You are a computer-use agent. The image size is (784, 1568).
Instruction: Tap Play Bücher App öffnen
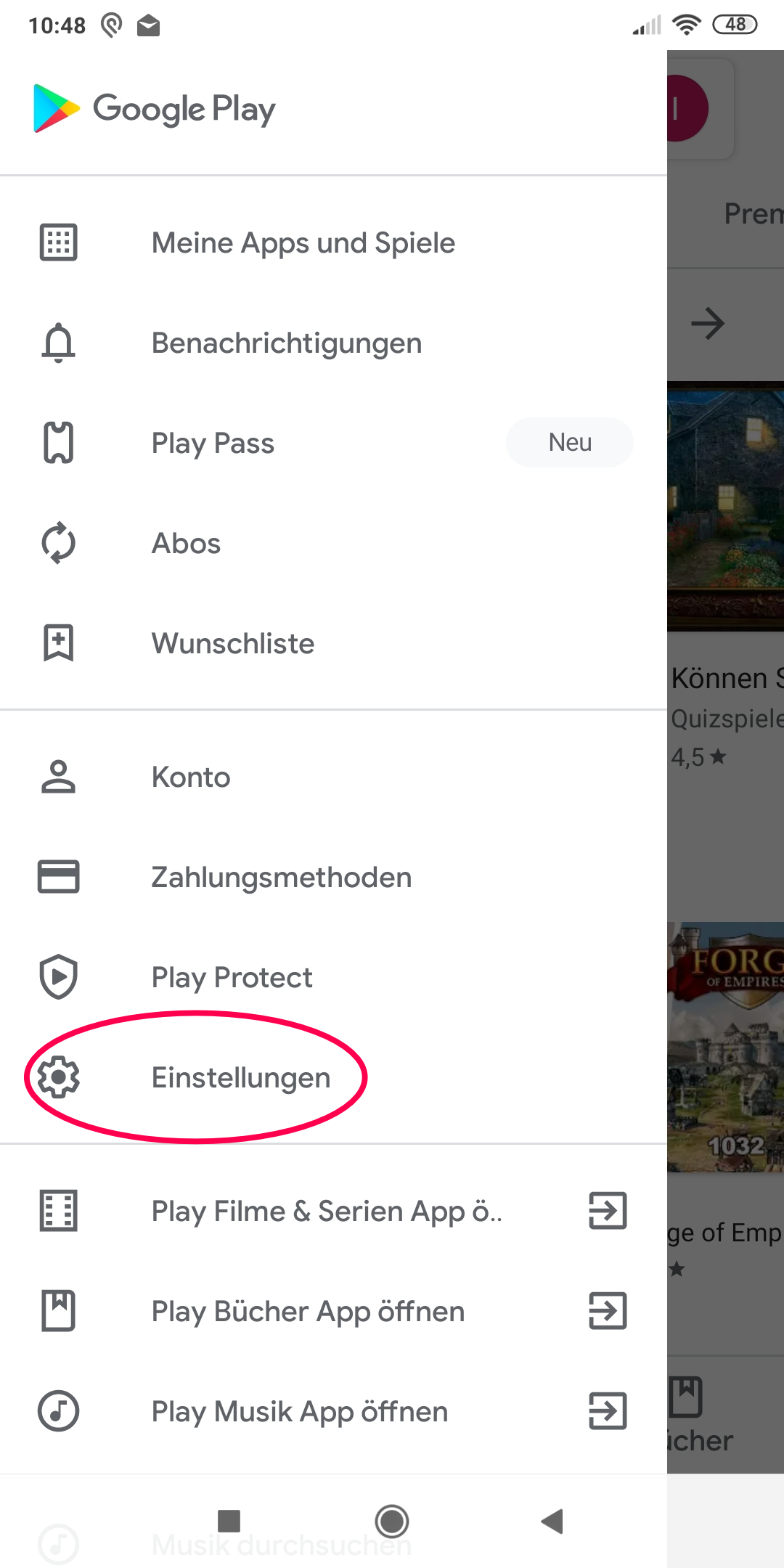coord(308,1312)
